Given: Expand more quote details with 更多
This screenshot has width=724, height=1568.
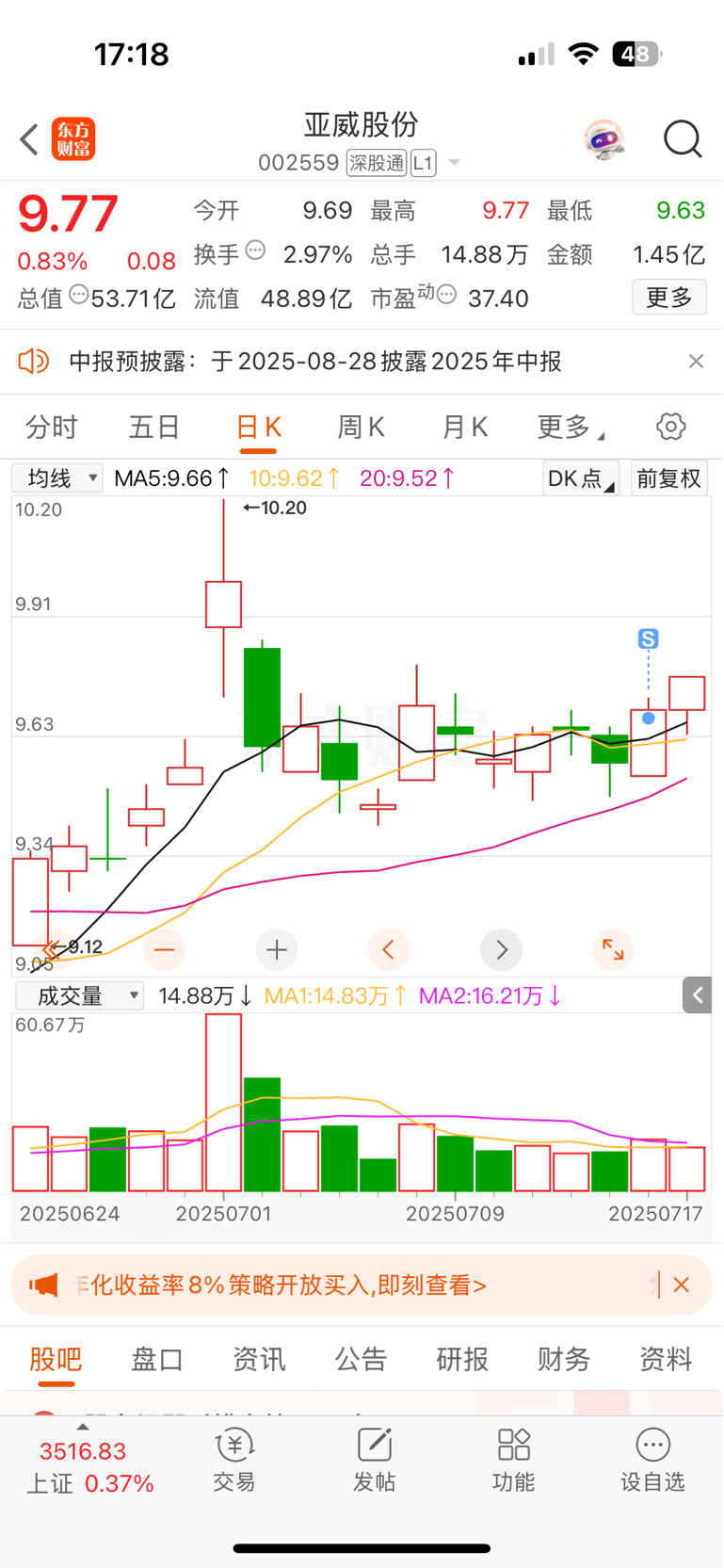Looking at the screenshot, I should pyautogui.click(x=669, y=299).
